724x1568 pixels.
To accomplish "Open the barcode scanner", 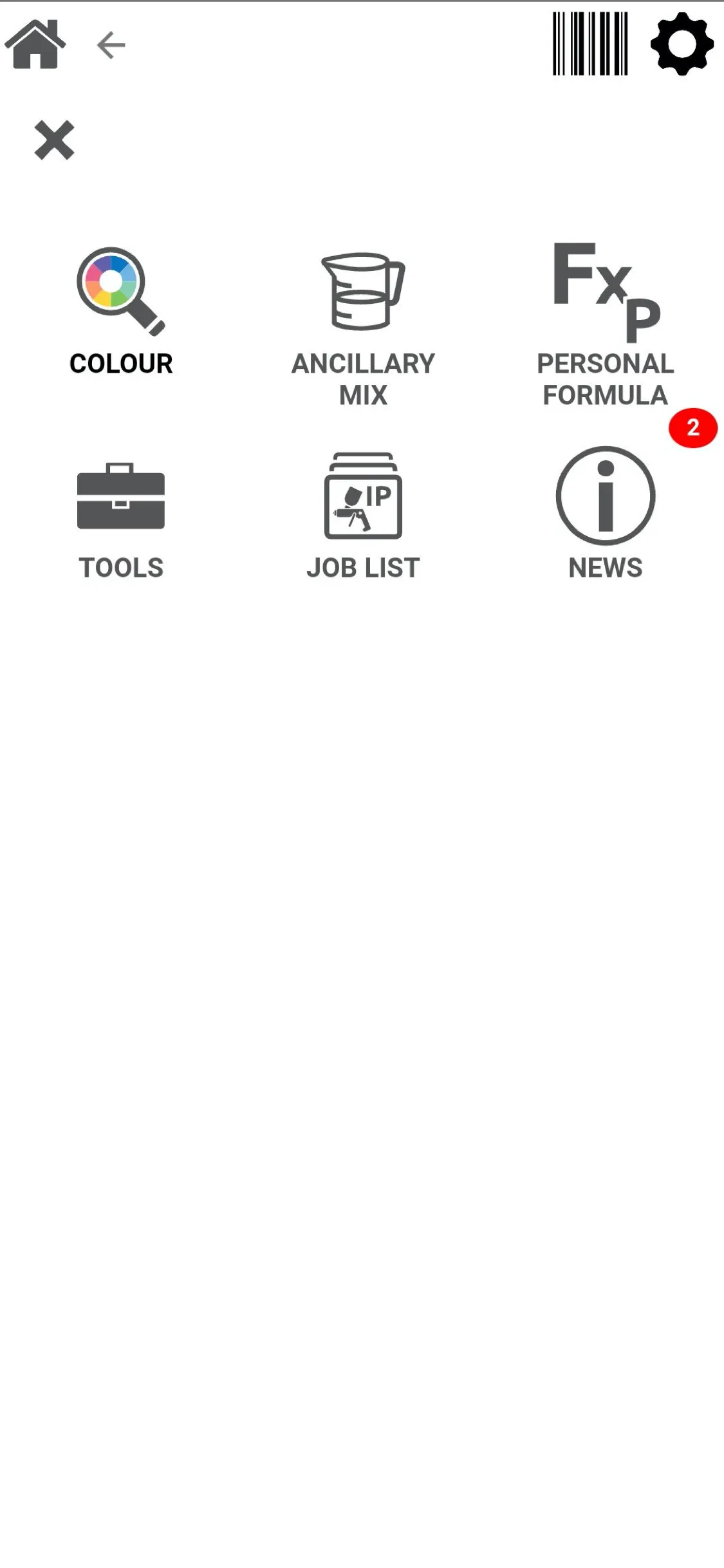I will coord(590,44).
